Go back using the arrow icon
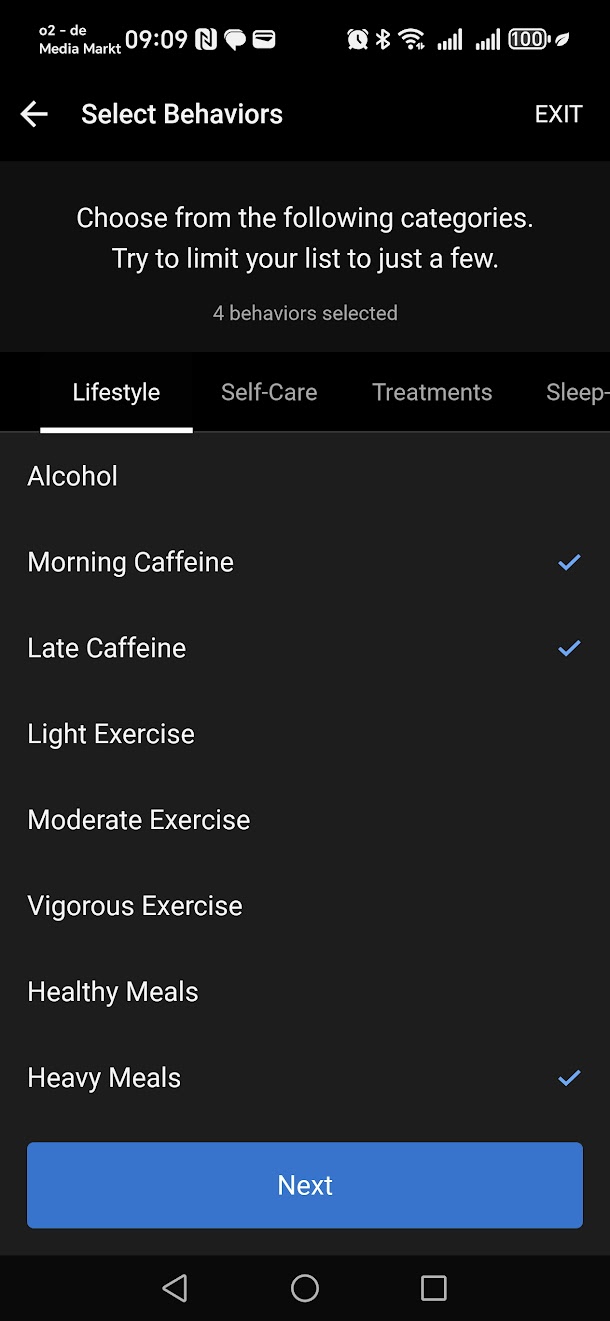The height and width of the screenshot is (1321, 610). click(34, 115)
